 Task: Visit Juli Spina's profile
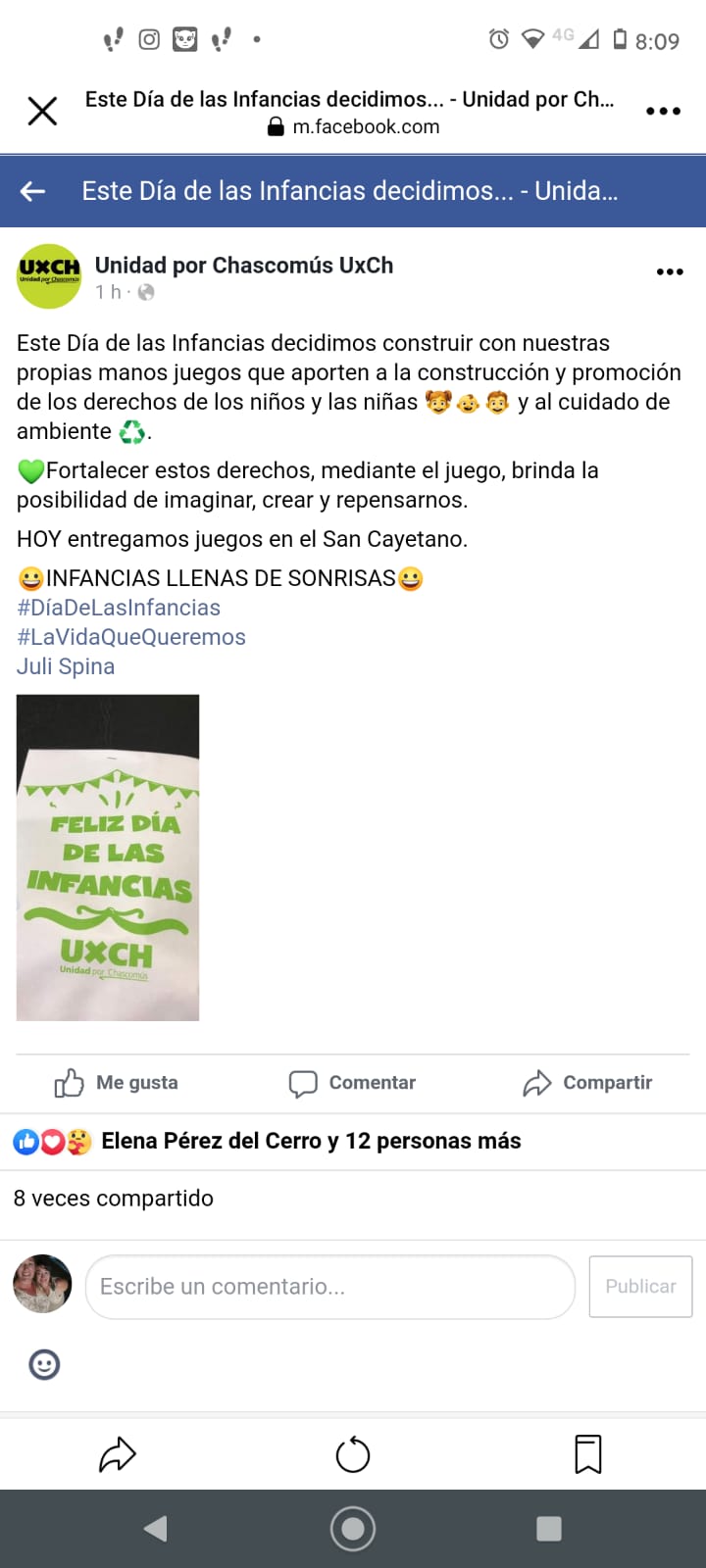point(66,666)
